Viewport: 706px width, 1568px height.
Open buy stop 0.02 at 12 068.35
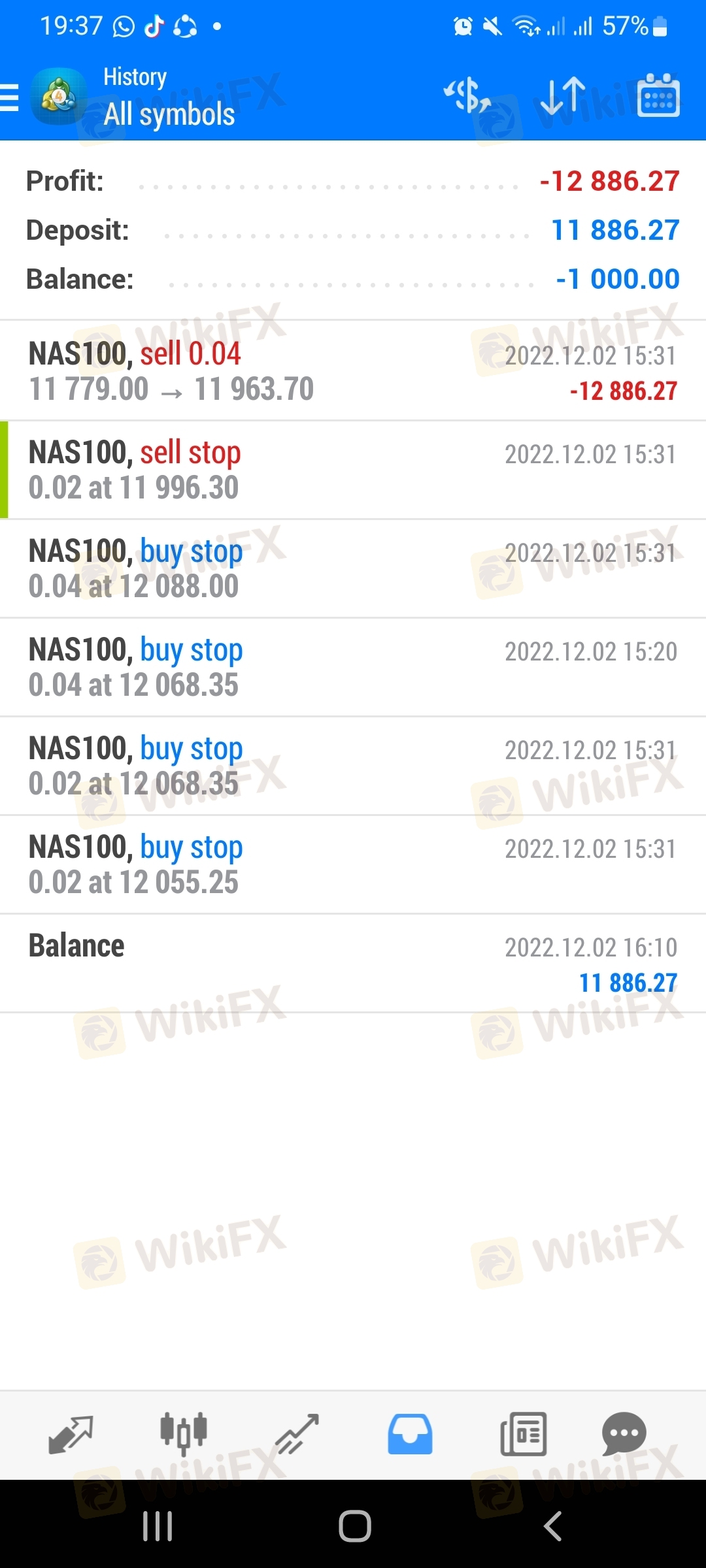pos(353,766)
